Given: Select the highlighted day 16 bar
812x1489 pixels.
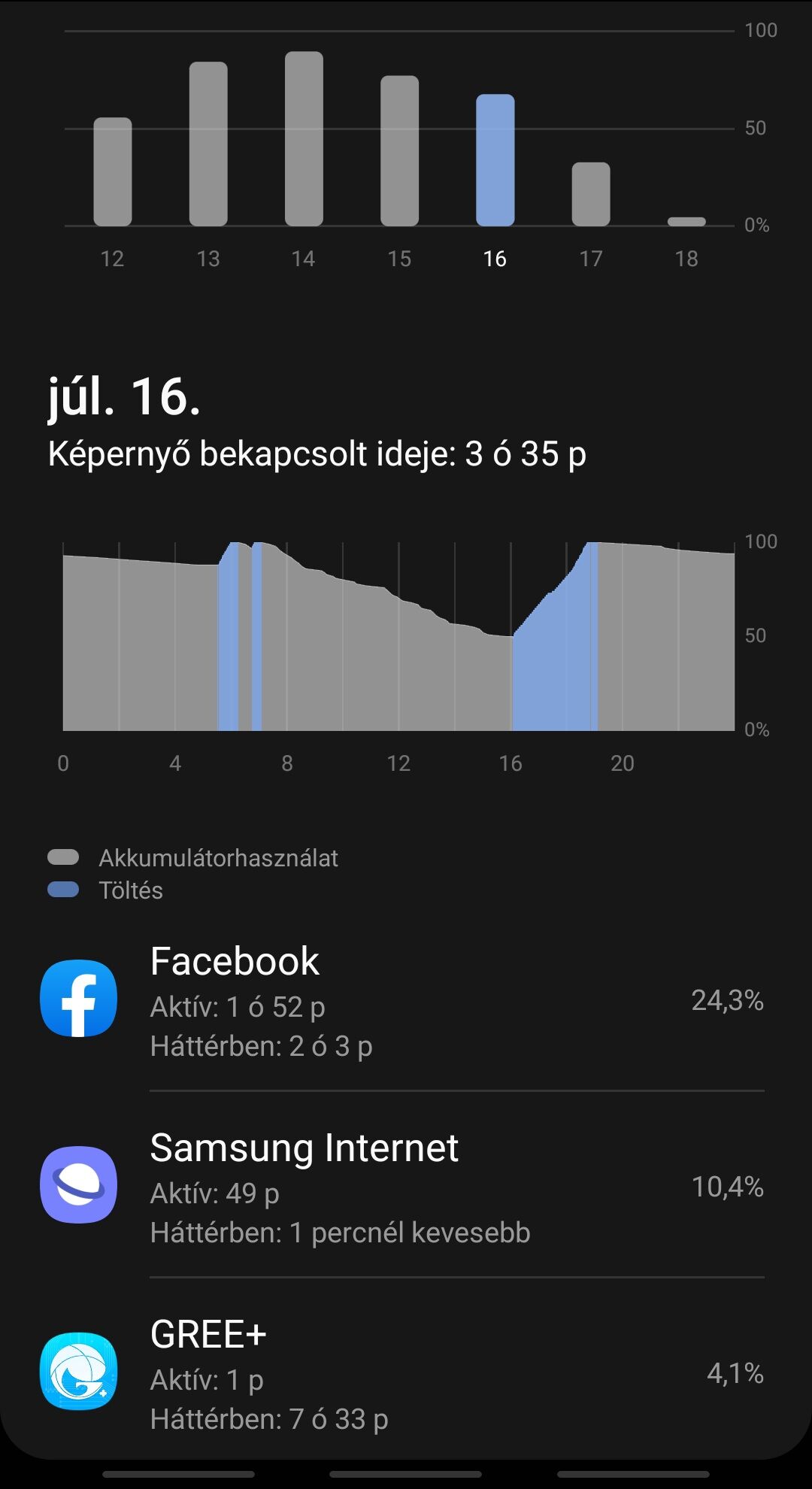Looking at the screenshot, I should click(x=495, y=160).
